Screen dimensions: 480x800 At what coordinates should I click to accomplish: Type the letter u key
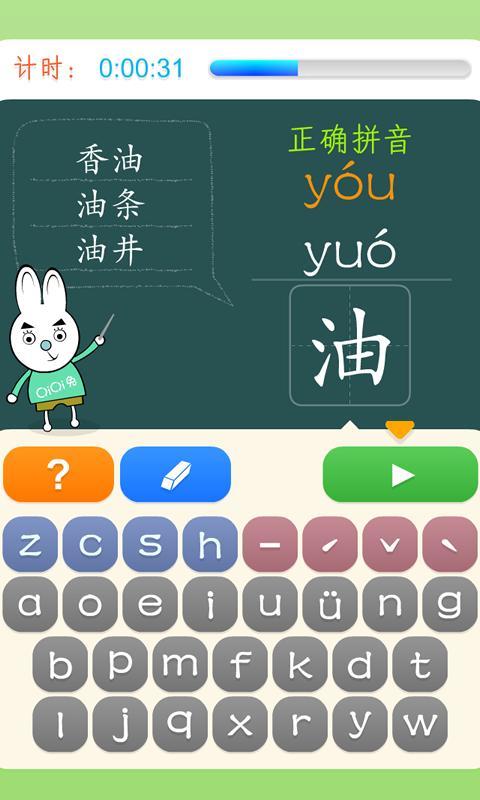270,604
